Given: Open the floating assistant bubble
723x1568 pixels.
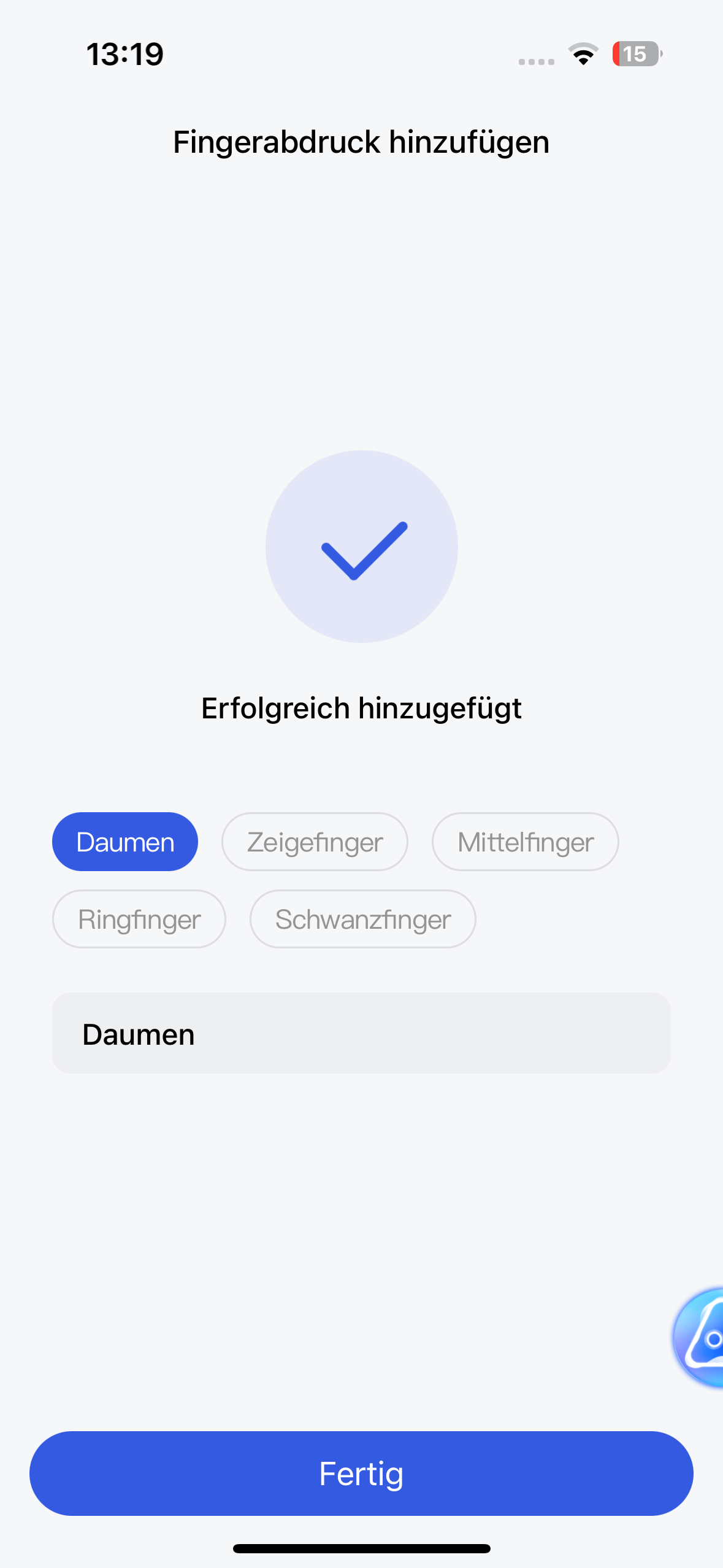Looking at the screenshot, I should coord(699,1337).
